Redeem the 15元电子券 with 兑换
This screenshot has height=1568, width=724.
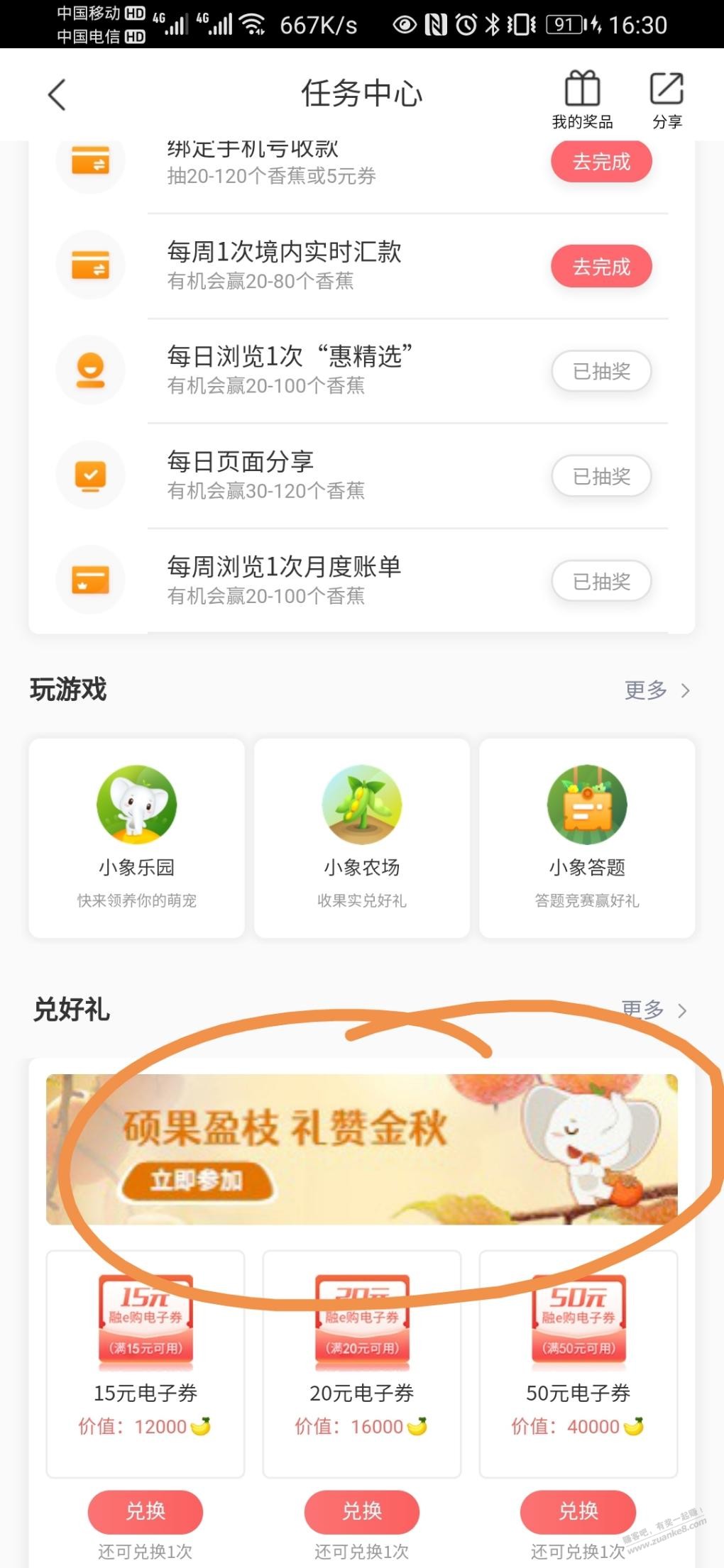[146, 1511]
